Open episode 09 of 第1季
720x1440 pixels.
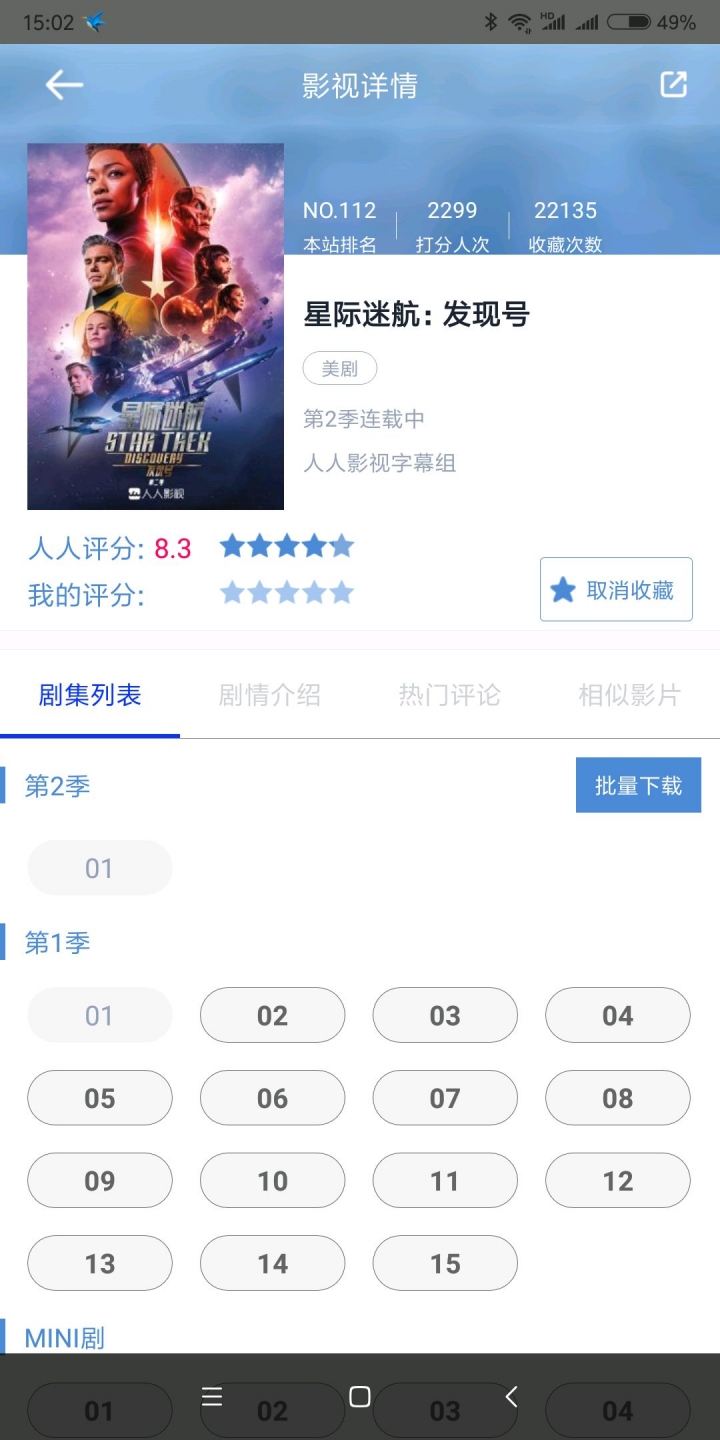point(100,1181)
